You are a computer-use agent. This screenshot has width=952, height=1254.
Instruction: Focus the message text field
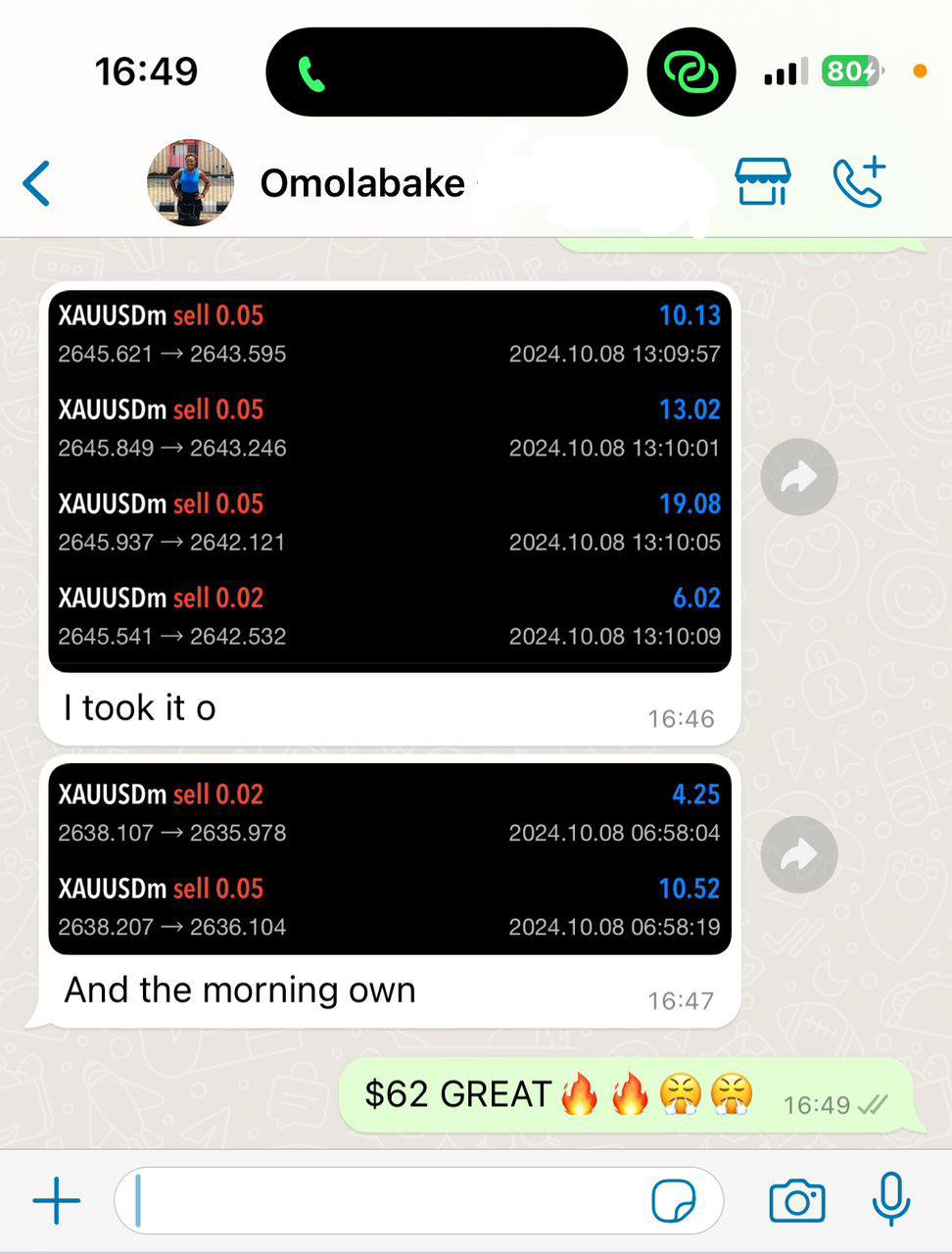382,1200
